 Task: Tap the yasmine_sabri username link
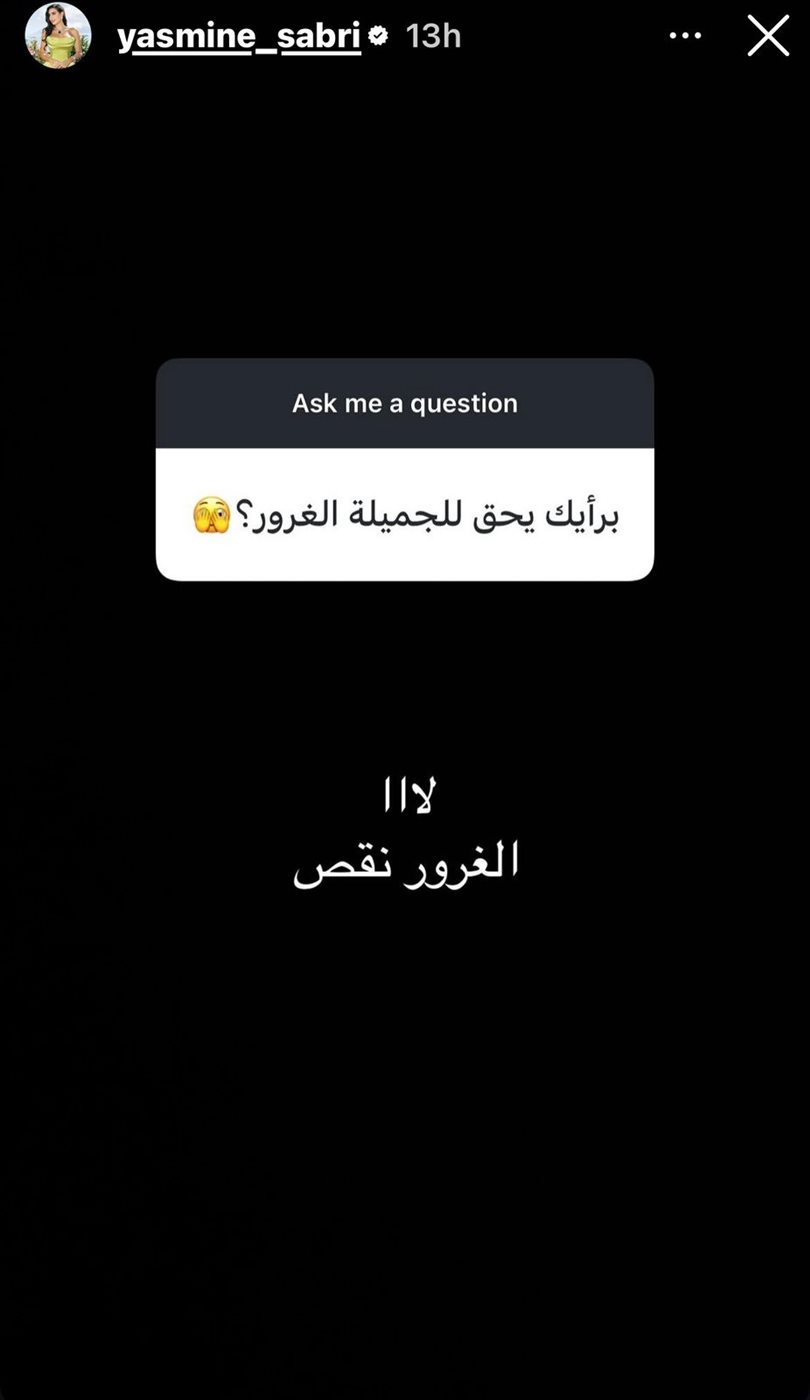tap(238, 36)
